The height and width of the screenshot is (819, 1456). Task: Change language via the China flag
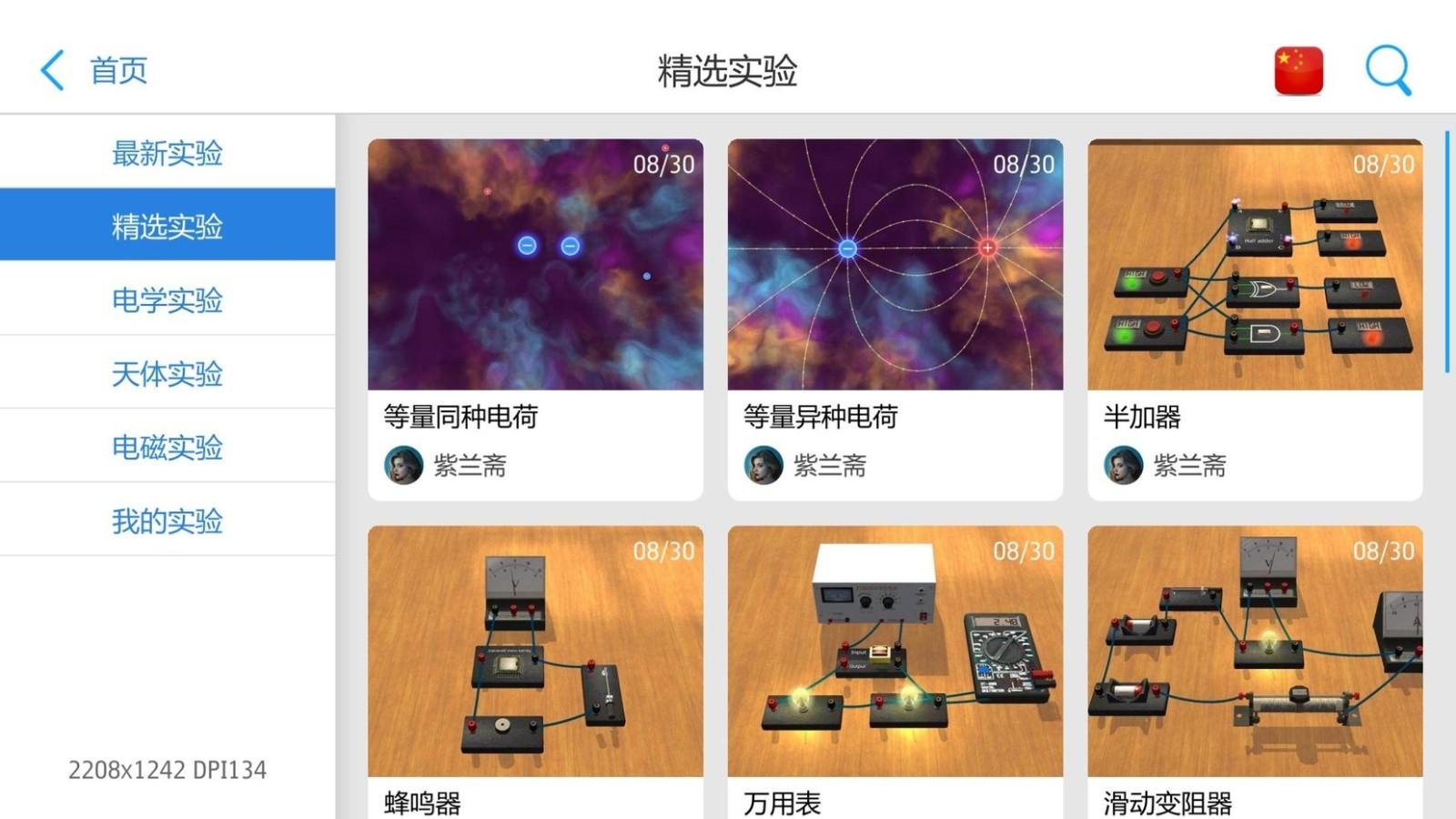pos(1299,70)
